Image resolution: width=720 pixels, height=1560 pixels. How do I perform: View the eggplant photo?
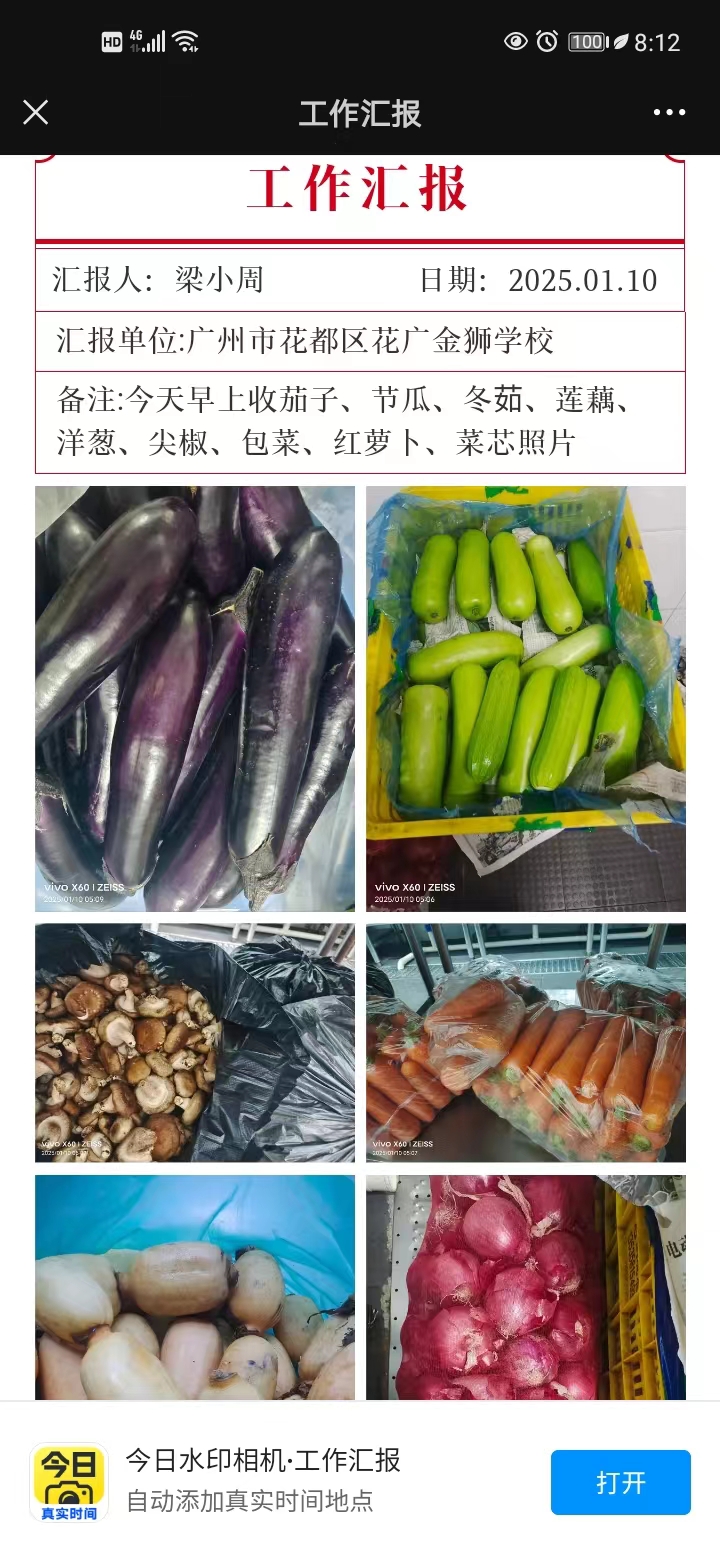(x=195, y=698)
